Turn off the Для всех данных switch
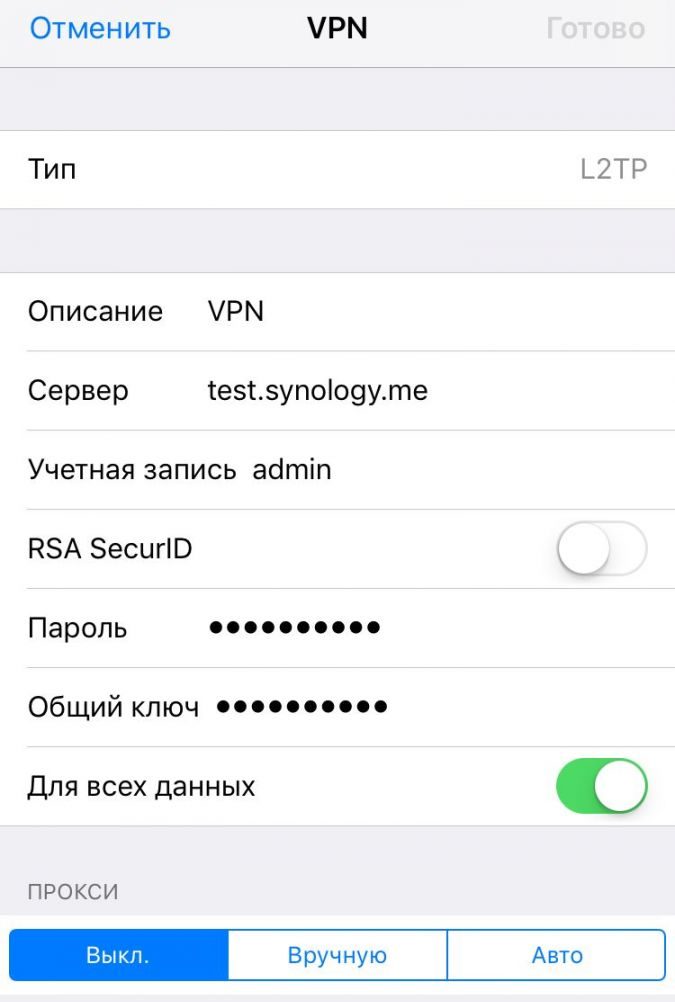Screen dimensions: 675x1002 tap(602, 786)
